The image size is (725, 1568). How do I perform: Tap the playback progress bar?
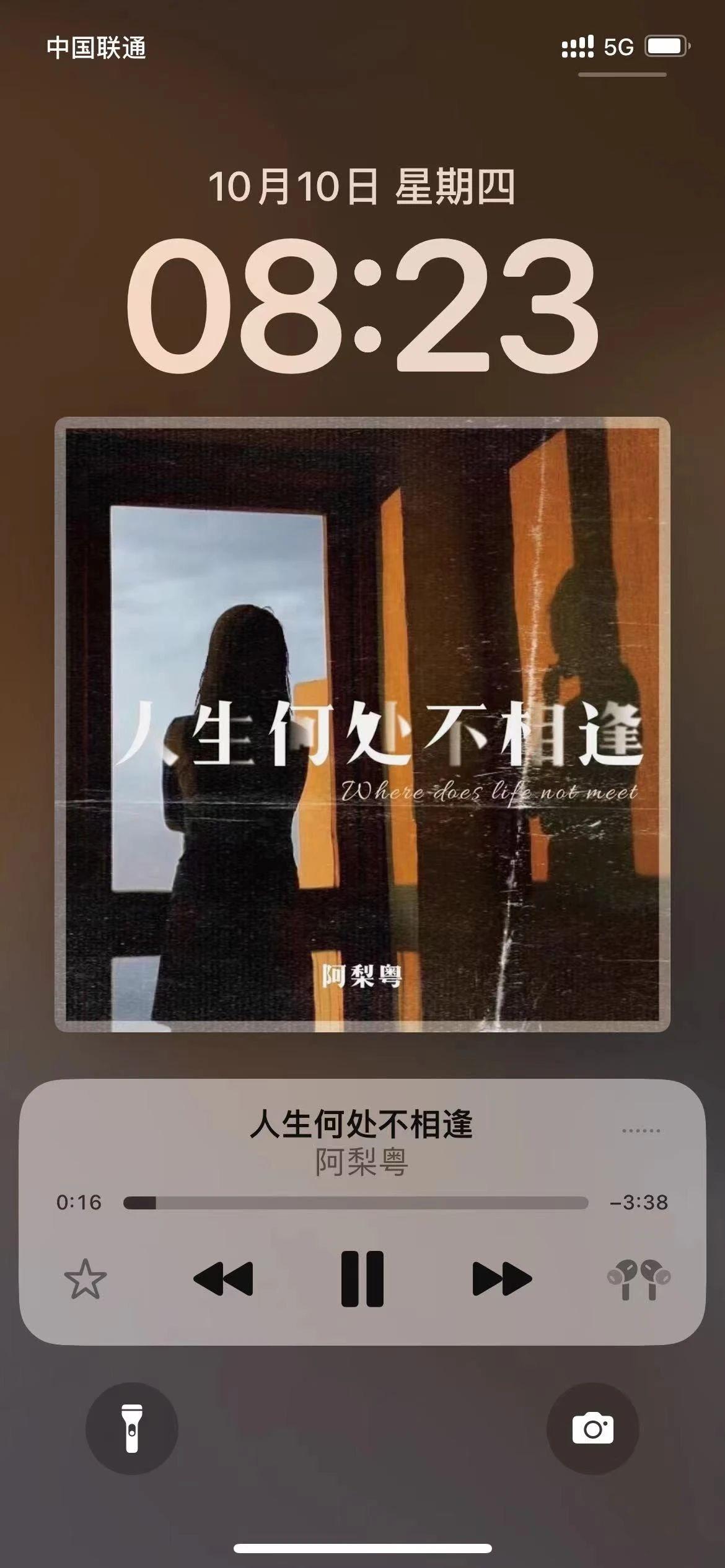tap(356, 1202)
